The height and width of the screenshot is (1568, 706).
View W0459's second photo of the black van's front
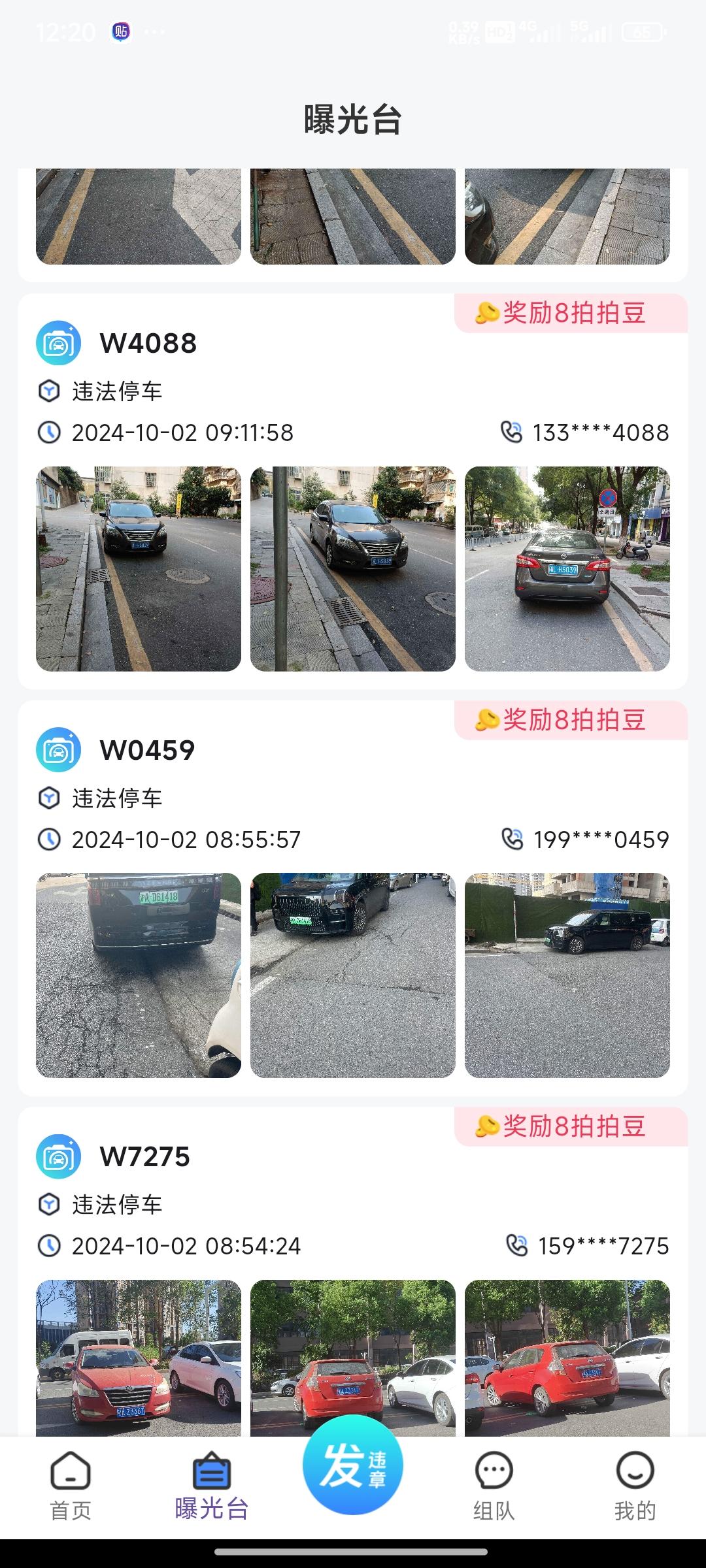[353, 975]
